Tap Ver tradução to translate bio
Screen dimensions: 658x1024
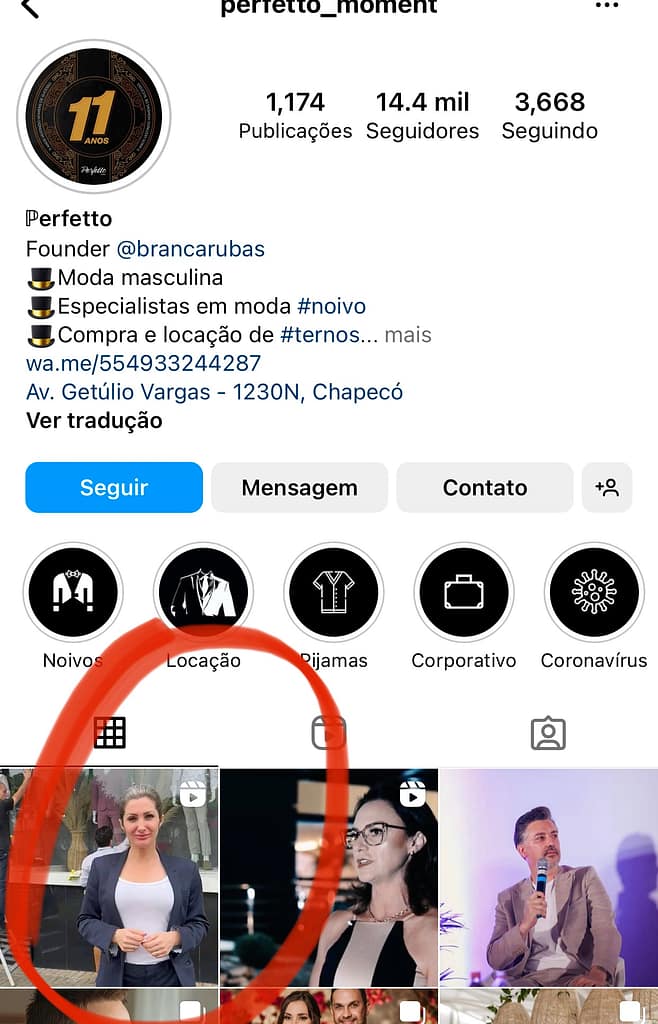[x=94, y=421]
